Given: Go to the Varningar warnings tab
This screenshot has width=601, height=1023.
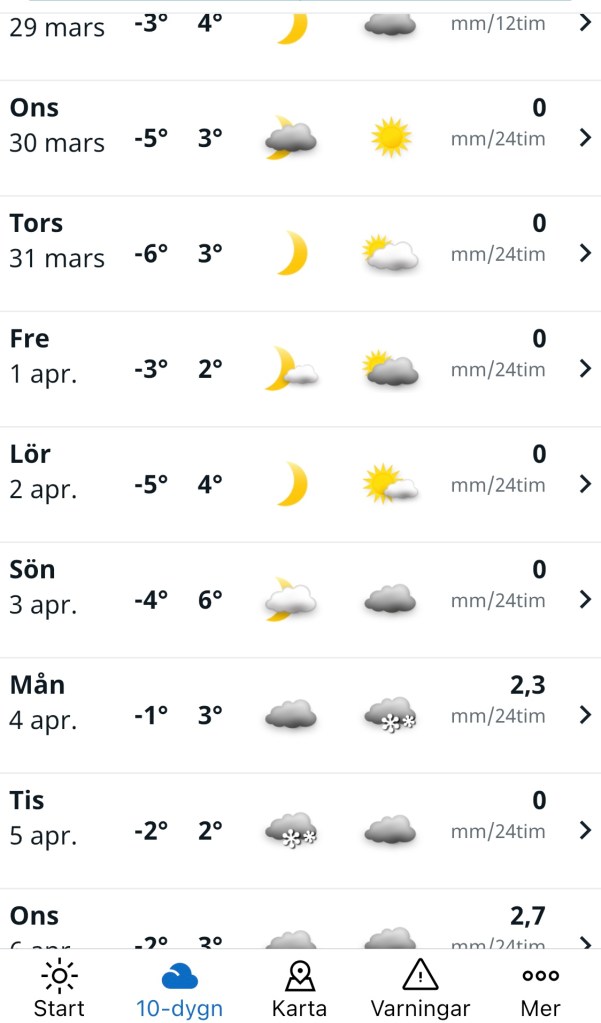Looking at the screenshot, I should (x=420, y=988).
